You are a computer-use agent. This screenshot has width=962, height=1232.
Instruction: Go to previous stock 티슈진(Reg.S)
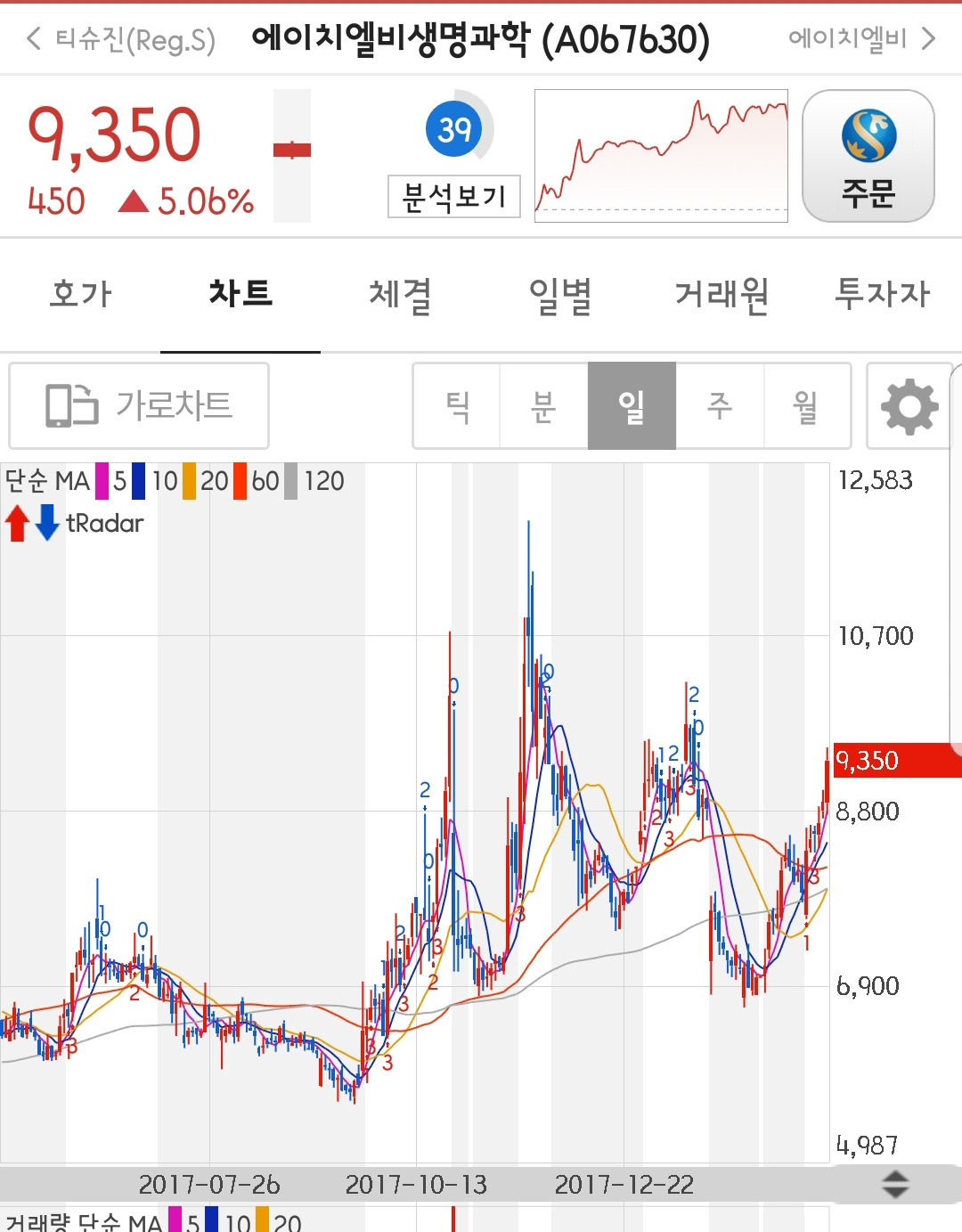tap(121, 39)
